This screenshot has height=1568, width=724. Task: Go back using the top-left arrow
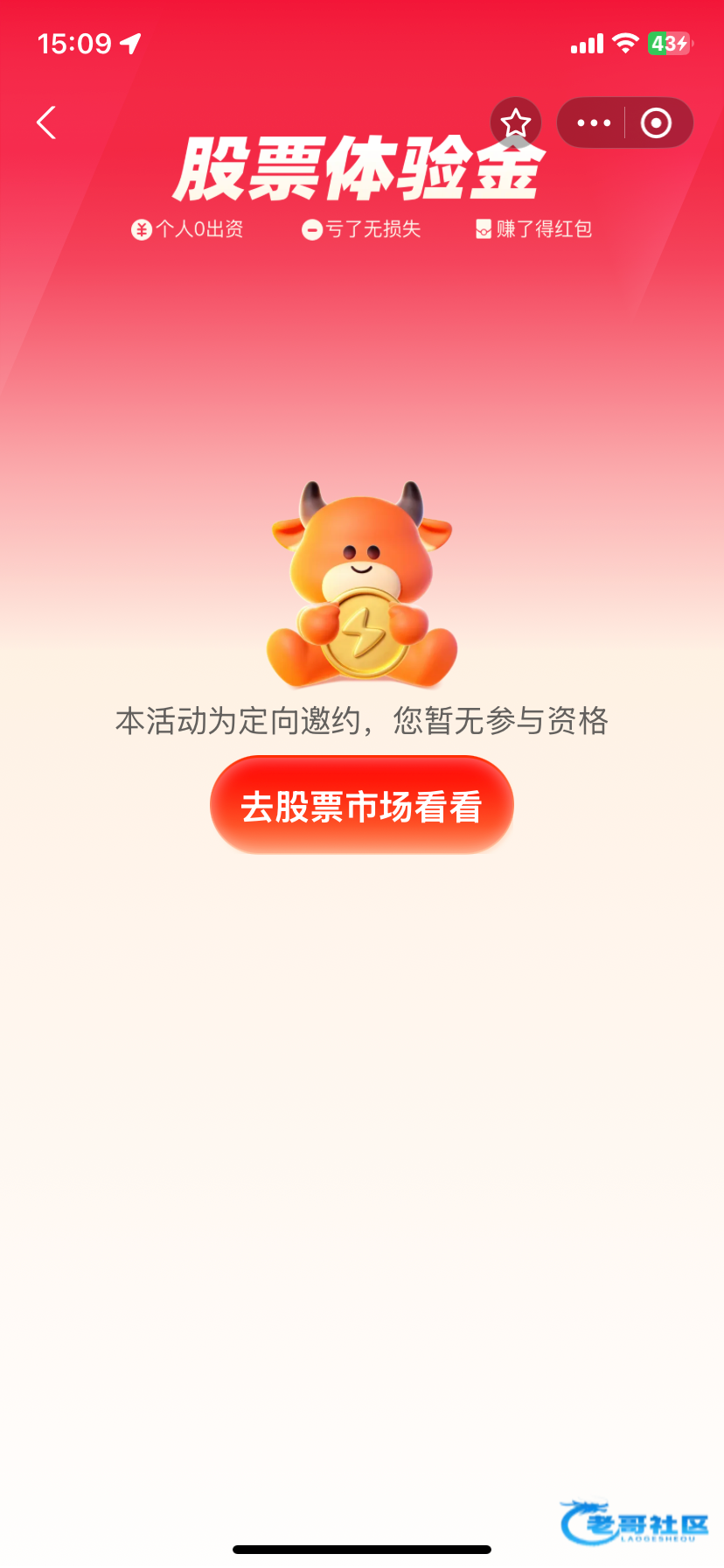point(46,122)
